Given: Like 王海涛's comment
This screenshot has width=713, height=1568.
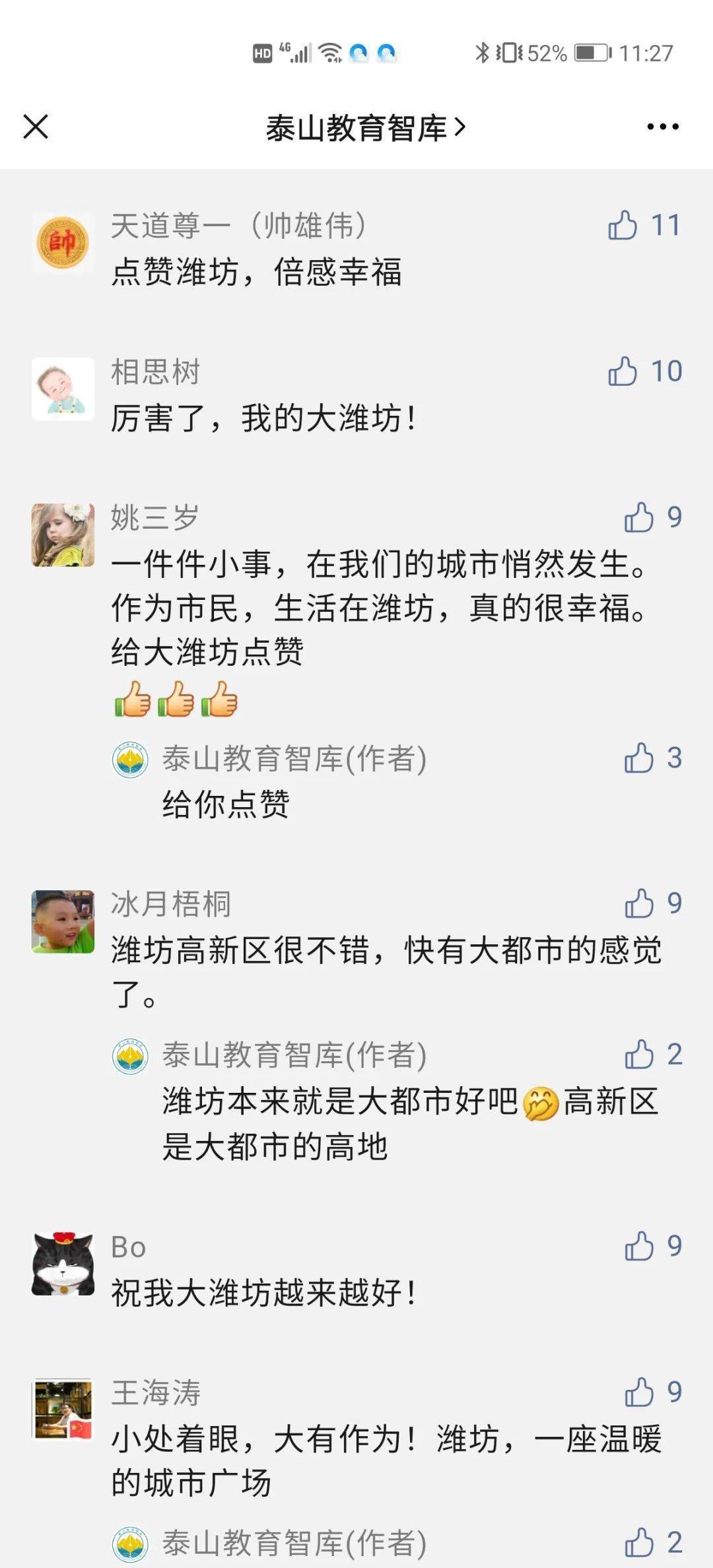Looking at the screenshot, I should pyautogui.click(x=638, y=1392).
